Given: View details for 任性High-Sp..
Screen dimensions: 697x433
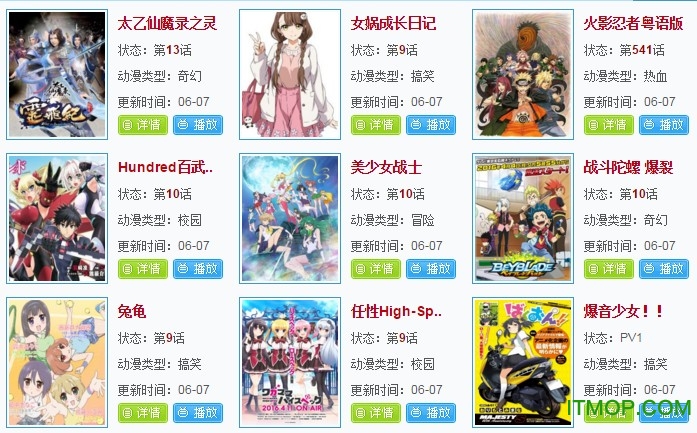Looking at the screenshot, I should tap(376, 412).
